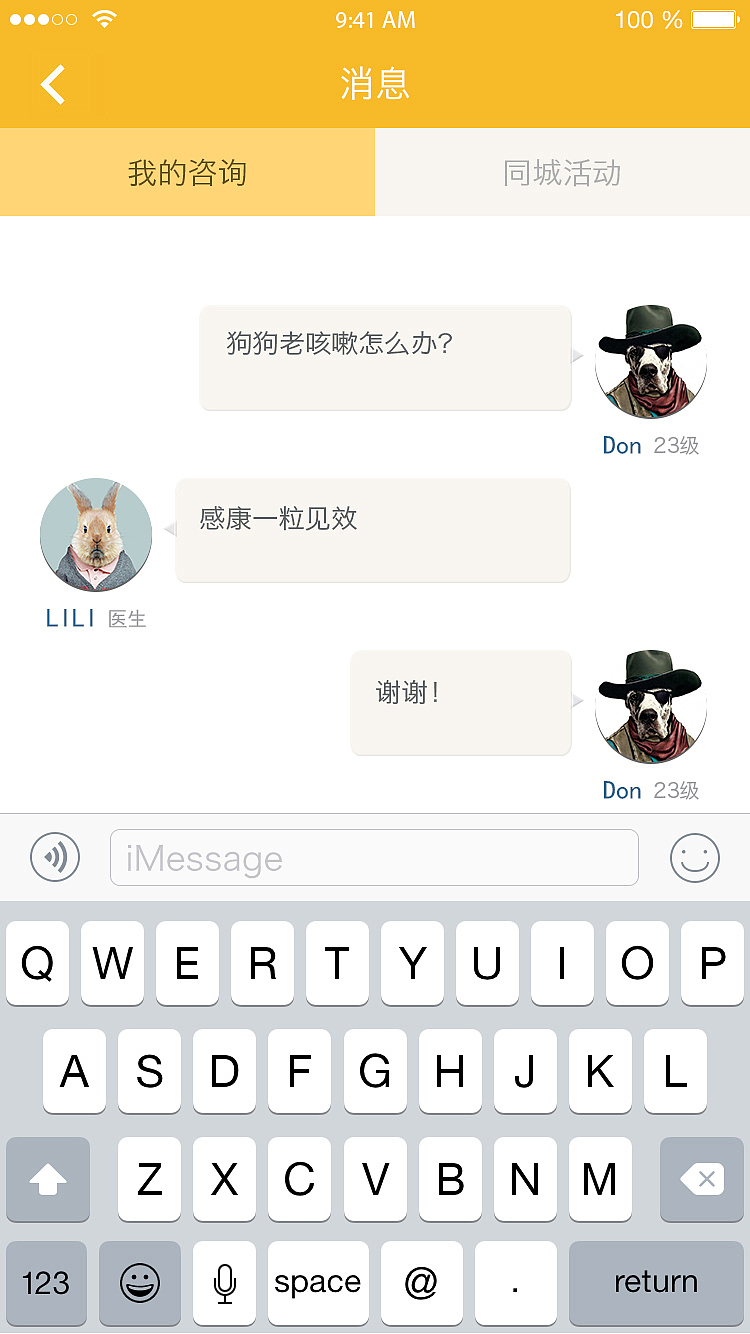Viewport: 750px width, 1334px height.
Task: Click the iMessage text input field
Action: (x=374, y=857)
